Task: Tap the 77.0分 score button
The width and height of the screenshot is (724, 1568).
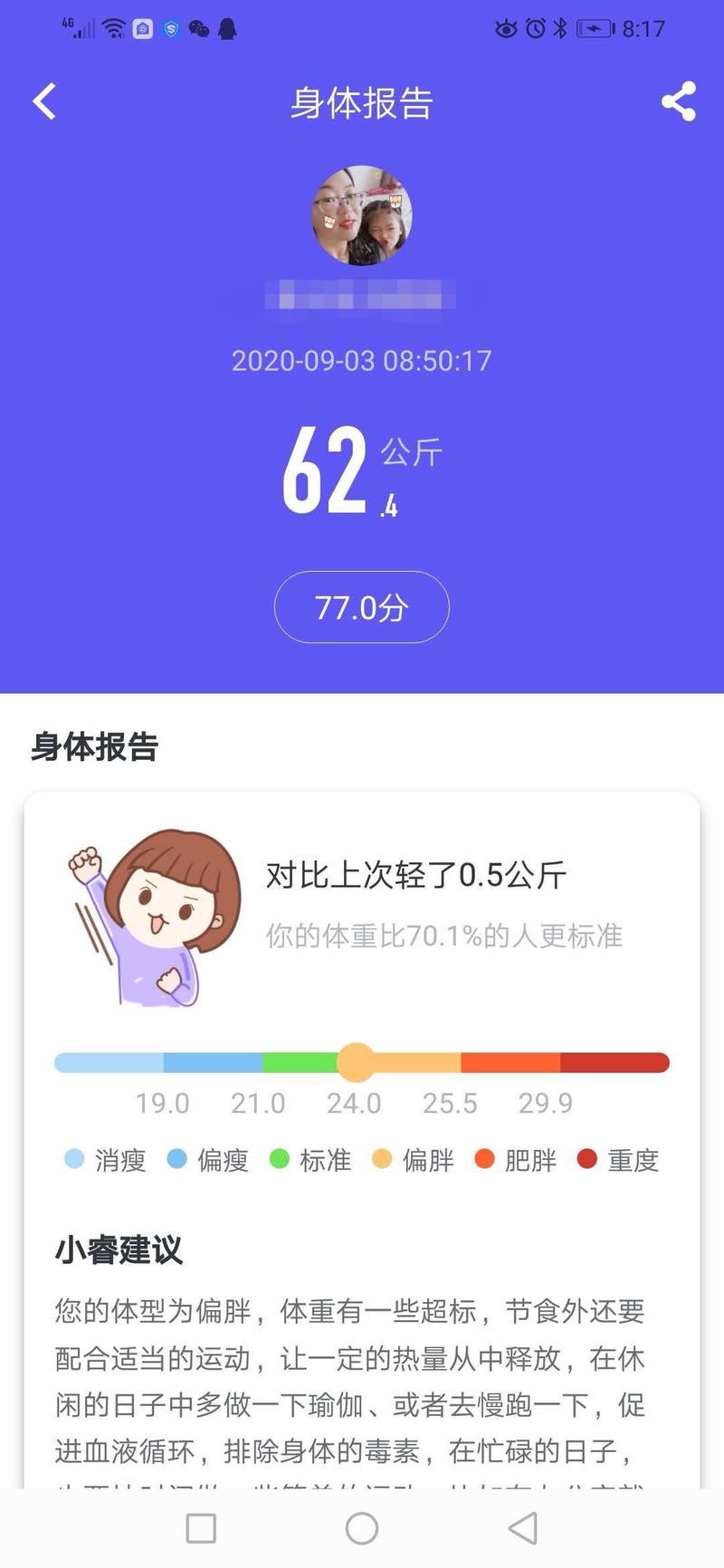Action: 361,607
